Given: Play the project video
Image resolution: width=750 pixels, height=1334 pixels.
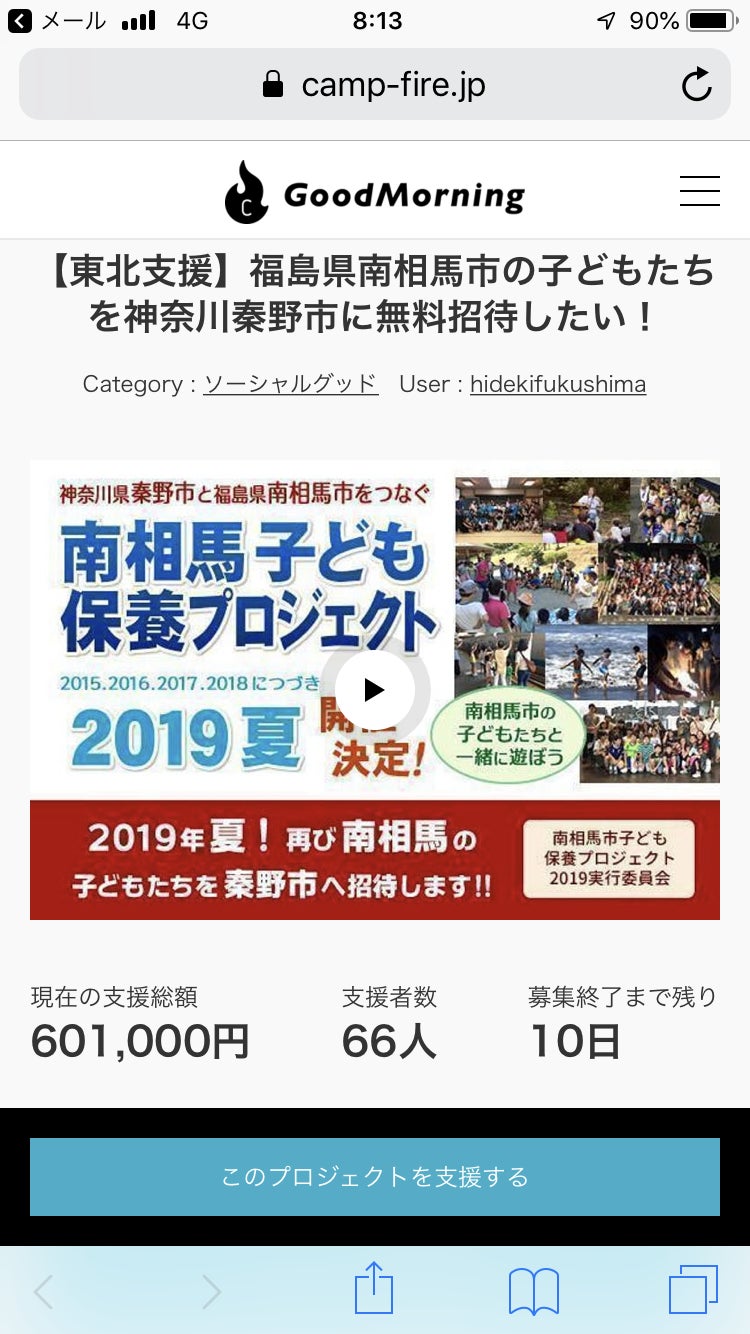Looking at the screenshot, I should click(x=375, y=690).
